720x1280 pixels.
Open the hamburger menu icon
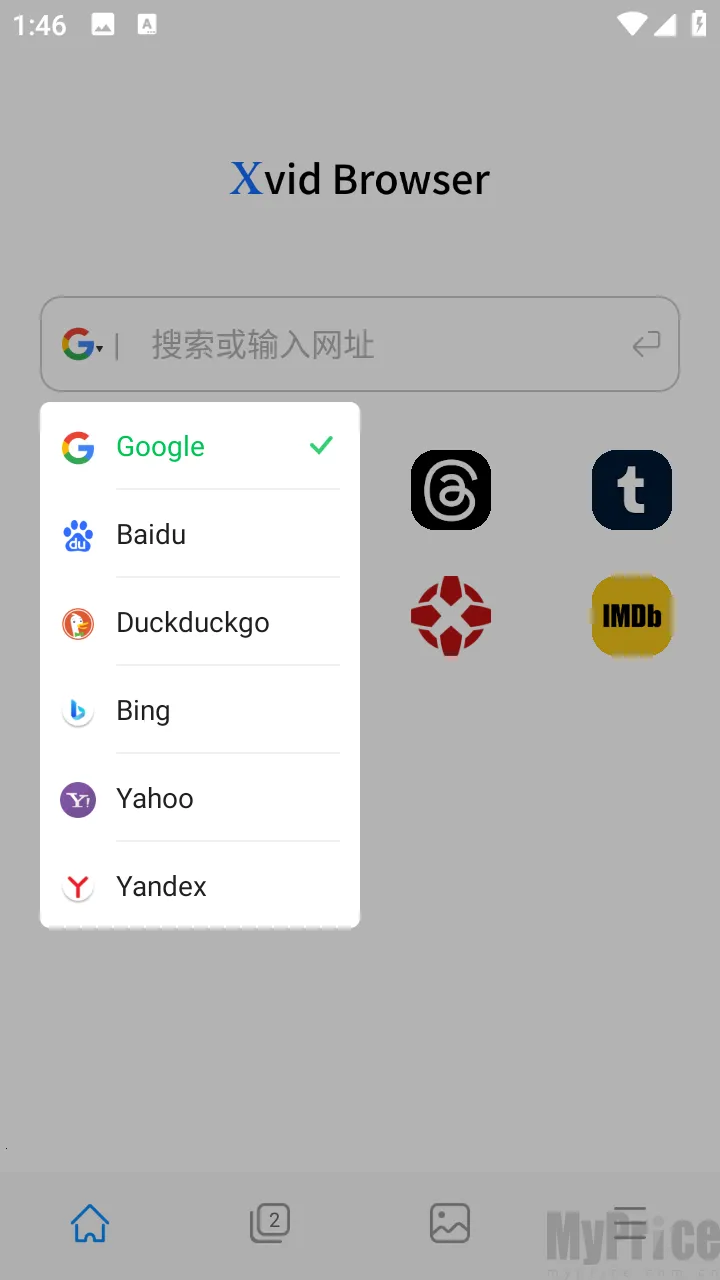pyautogui.click(x=629, y=1222)
